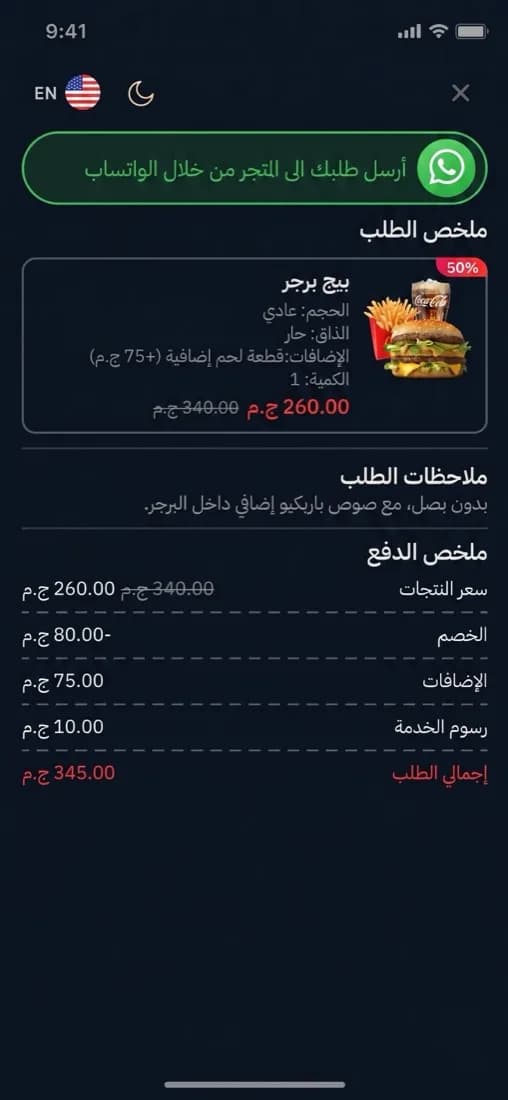This screenshot has height=1100, width=508.
Task: Send your order to the store via WhatsApp
Action: (254, 168)
